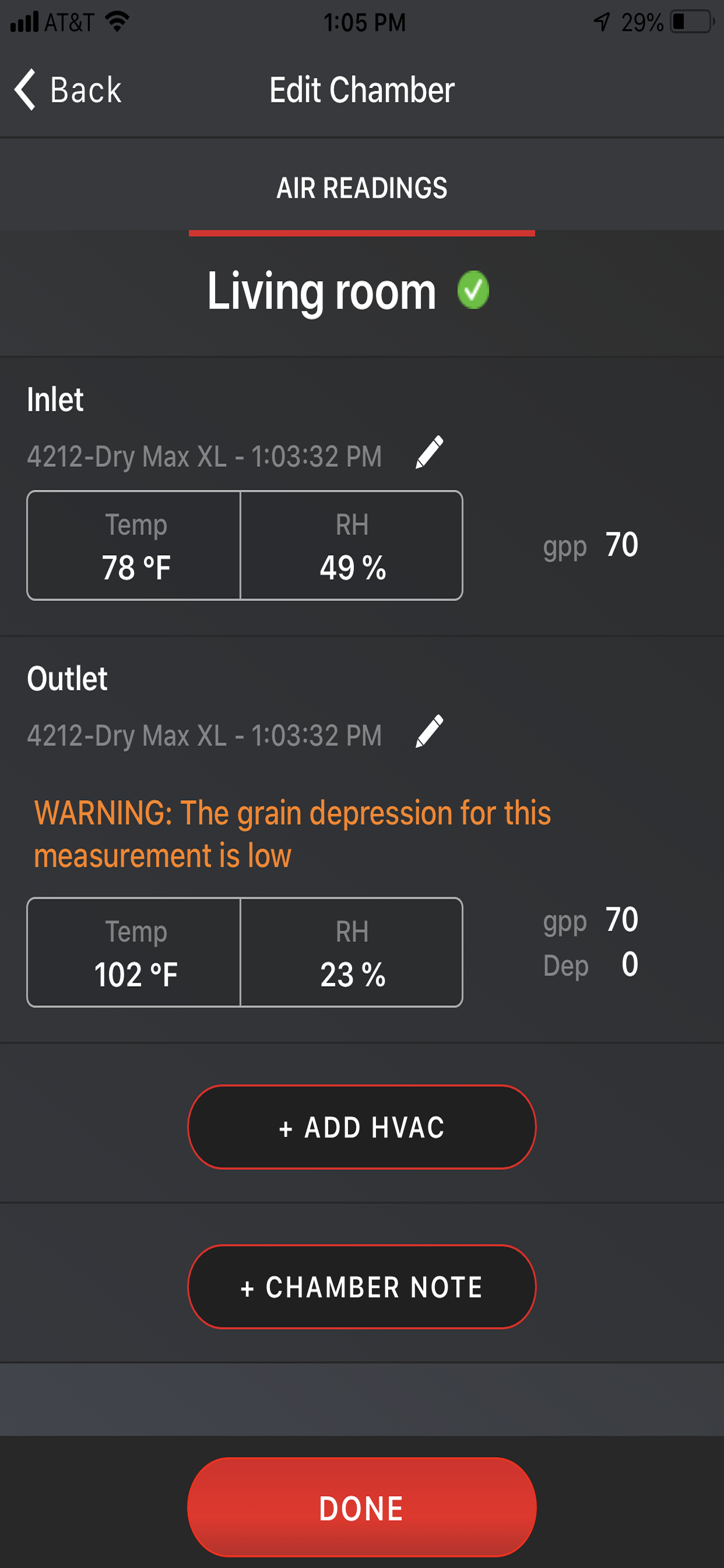Viewport: 724px width, 1568px height.
Task: Edit the Inlet equipment with the pencil
Action: click(429, 453)
